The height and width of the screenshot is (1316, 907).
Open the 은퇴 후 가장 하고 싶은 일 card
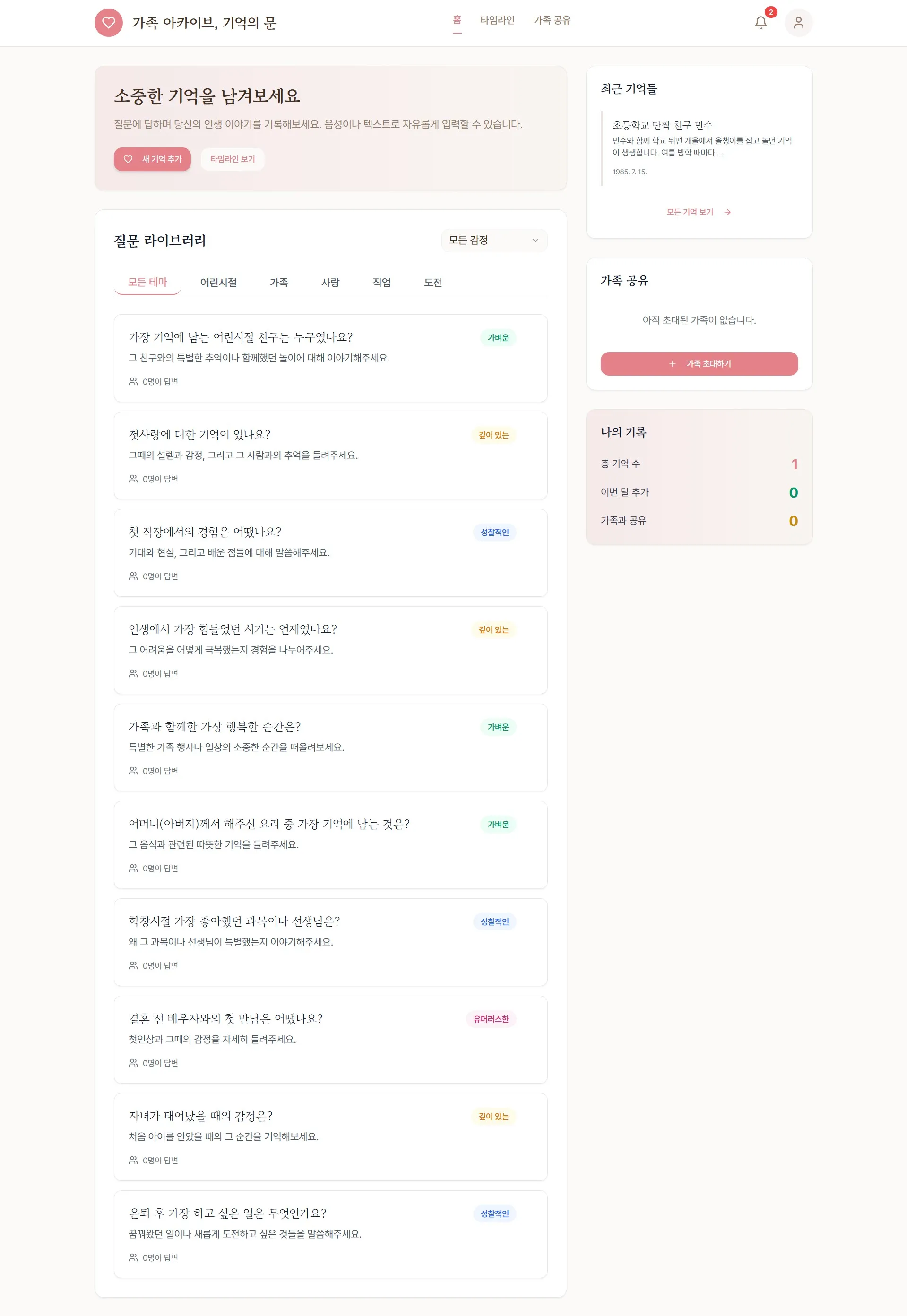[330, 1234]
